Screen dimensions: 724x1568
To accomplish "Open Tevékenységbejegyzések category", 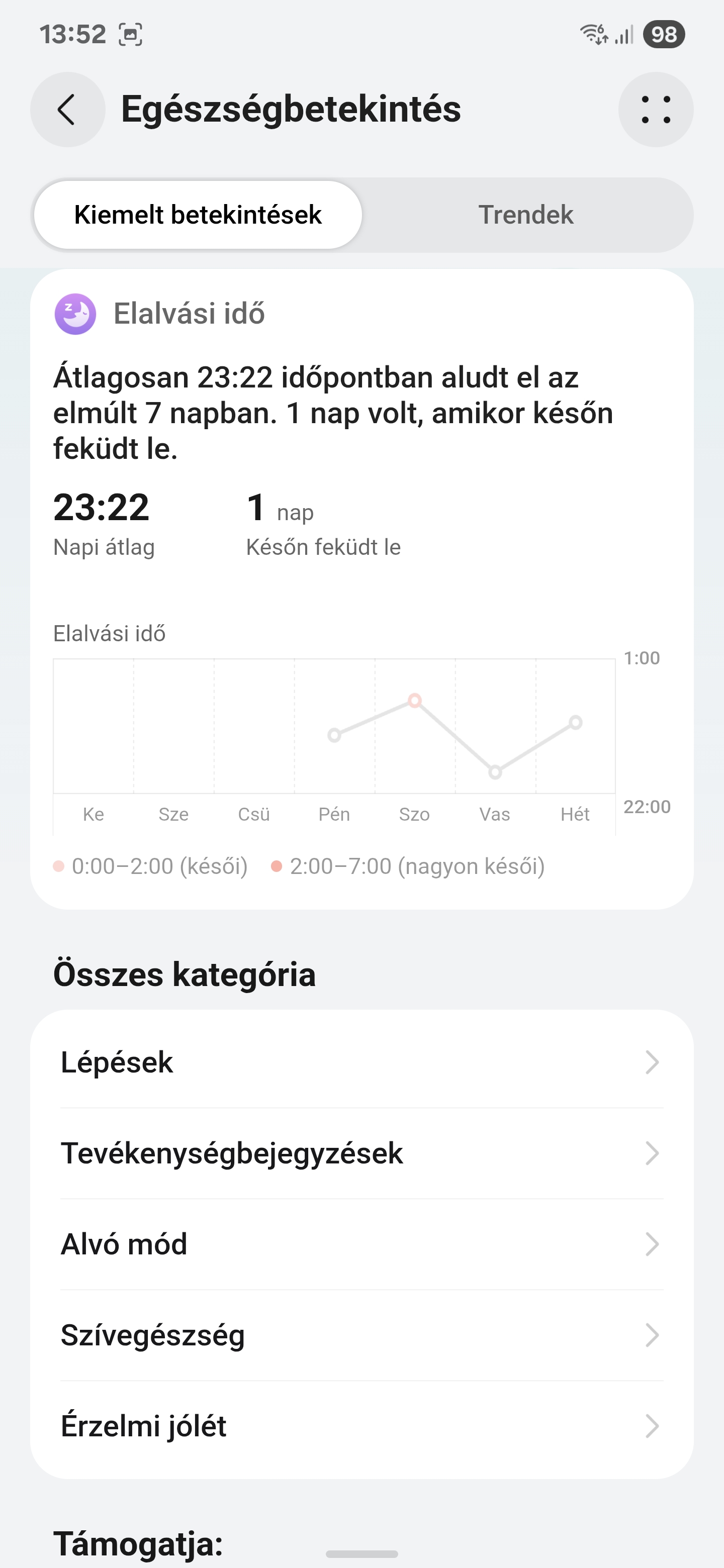I will [361, 1153].
